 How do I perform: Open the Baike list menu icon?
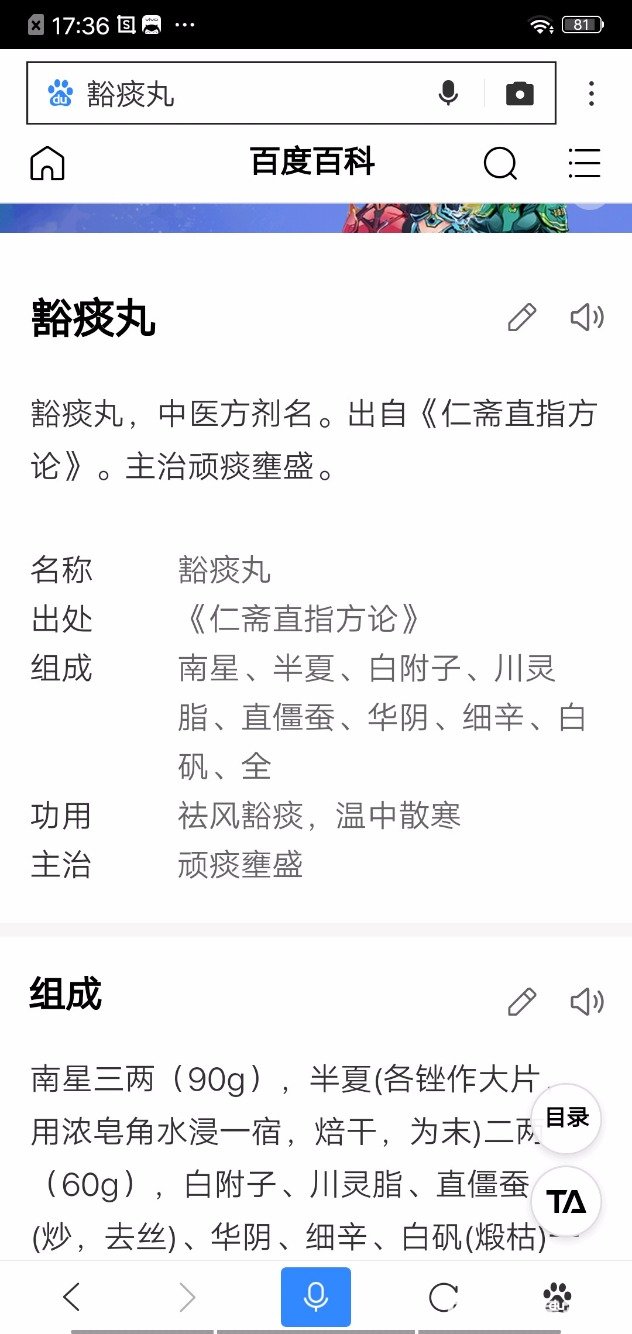(584, 163)
